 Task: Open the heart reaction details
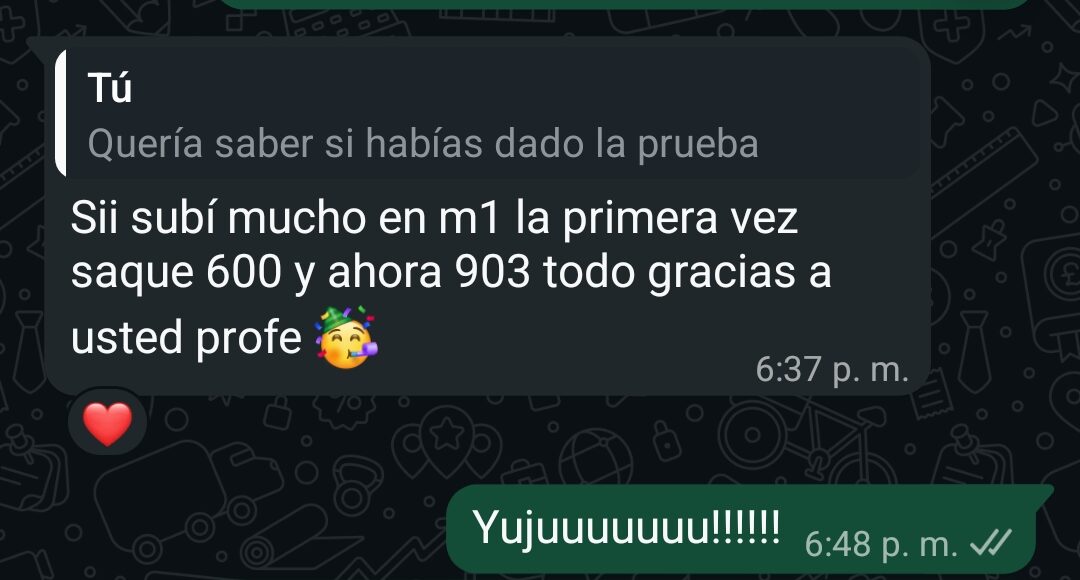(107, 423)
